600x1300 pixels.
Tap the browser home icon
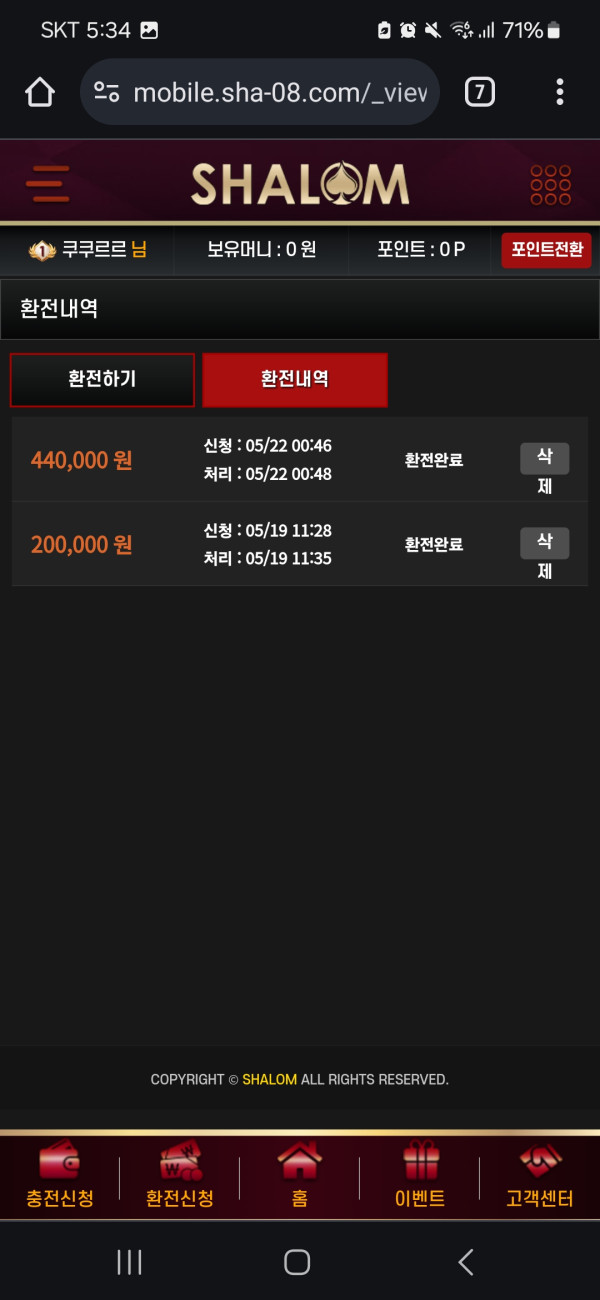click(40, 92)
